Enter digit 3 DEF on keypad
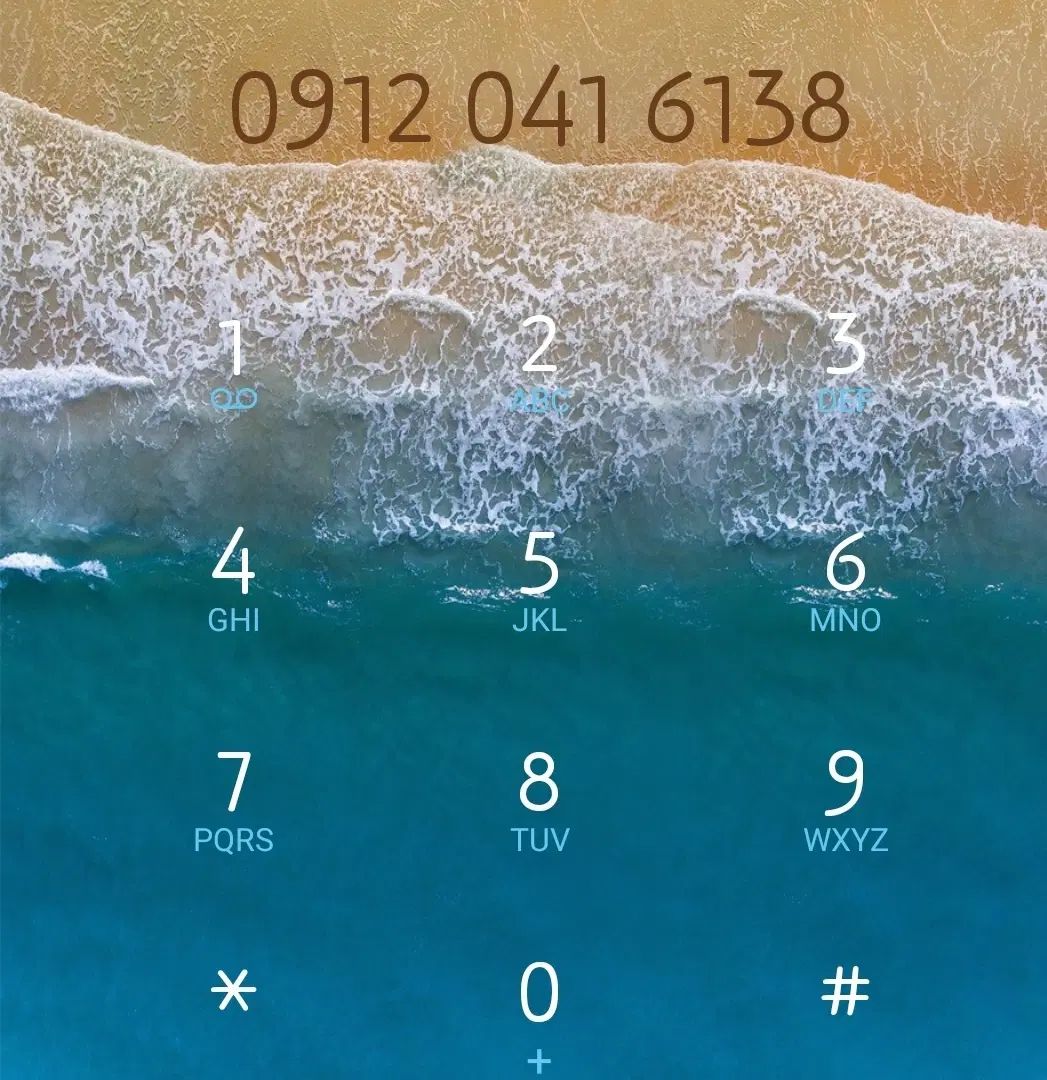The height and width of the screenshot is (1080, 1047). pyautogui.click(x=845, y=362)
